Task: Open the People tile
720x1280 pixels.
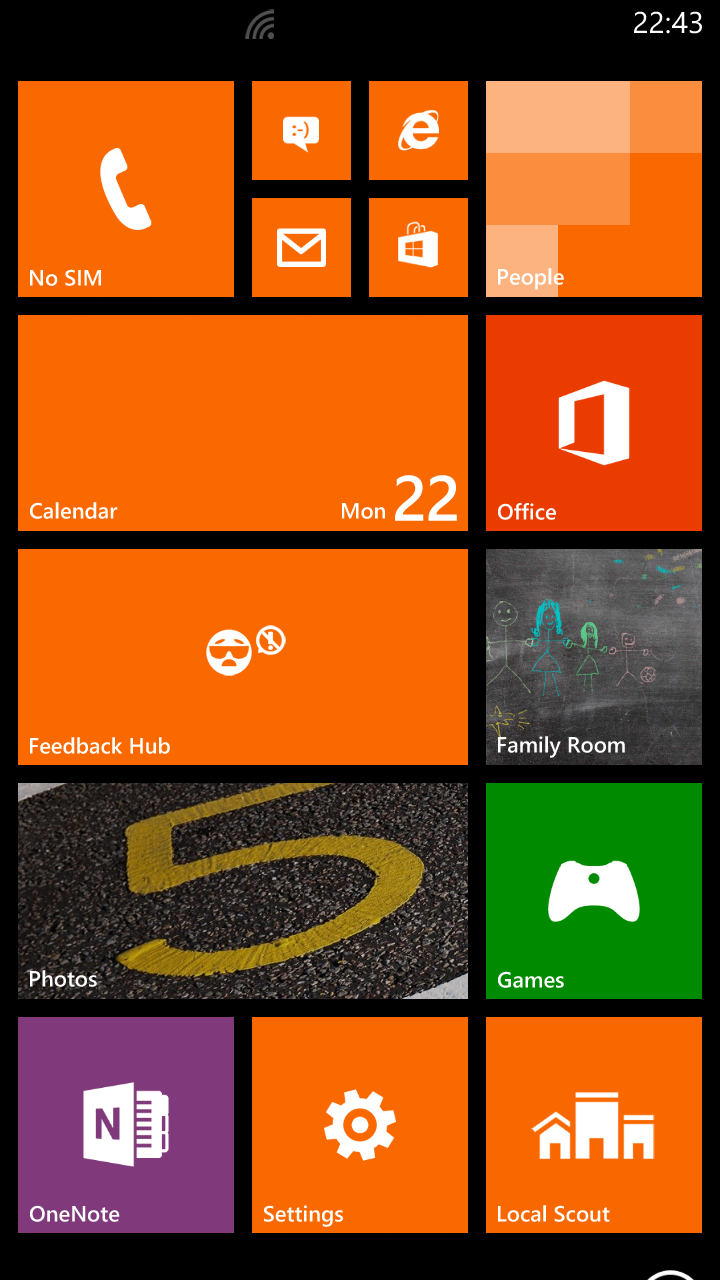Action: (x=594, y=189)
